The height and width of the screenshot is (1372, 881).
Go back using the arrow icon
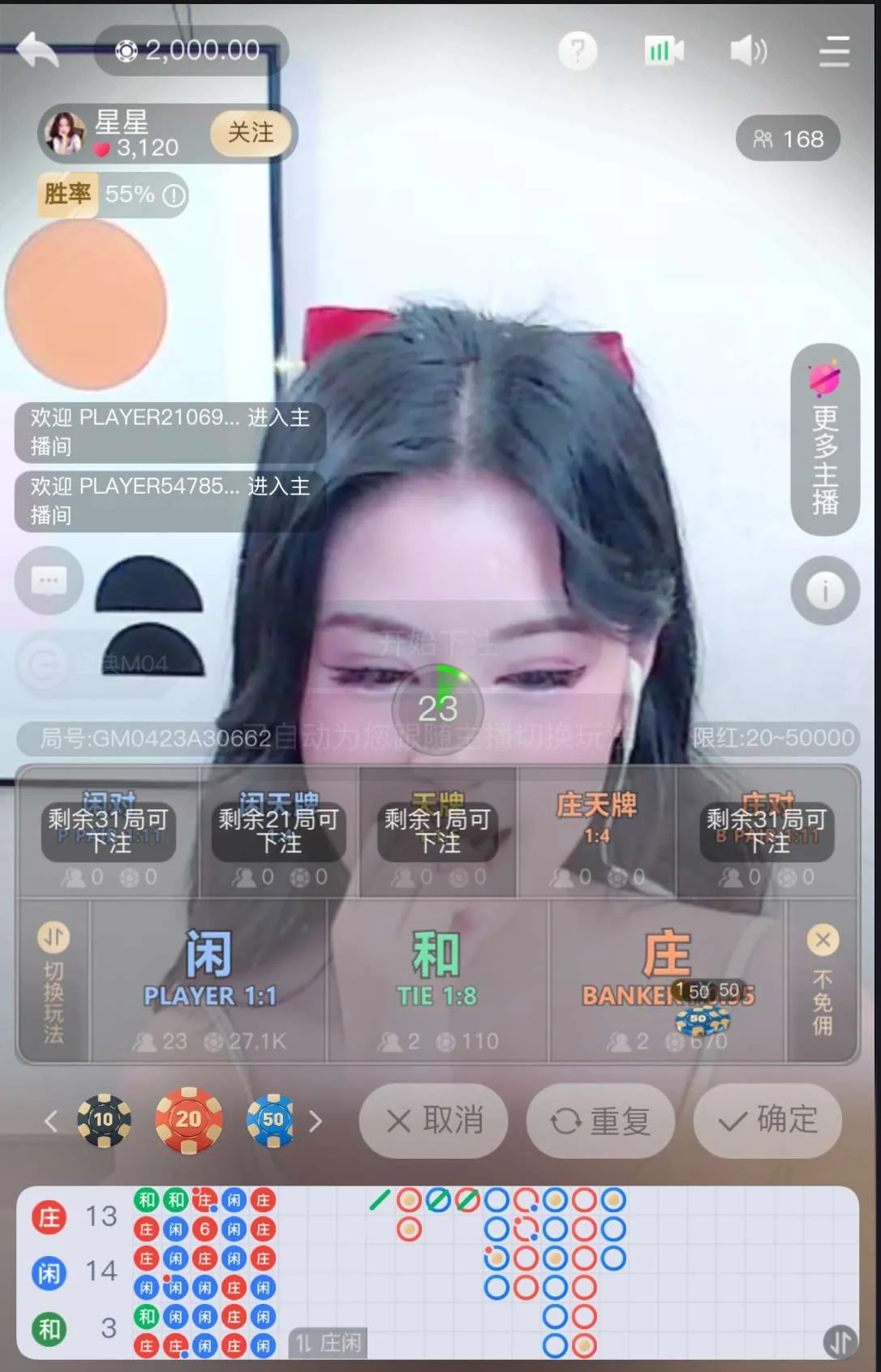[37, 50]
